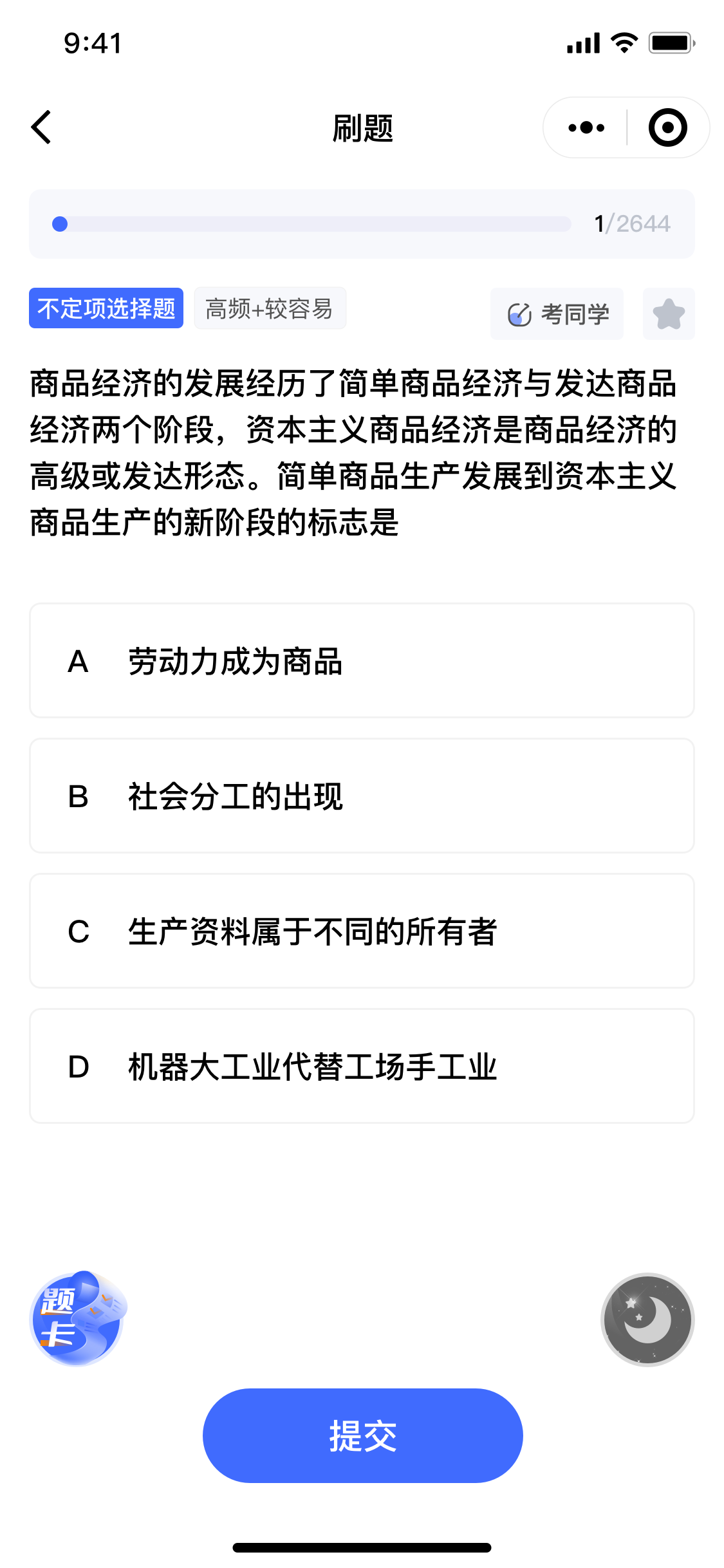Bookmark this question with the star
Viewport: 724px width, 1568px height.
[669, 314]
